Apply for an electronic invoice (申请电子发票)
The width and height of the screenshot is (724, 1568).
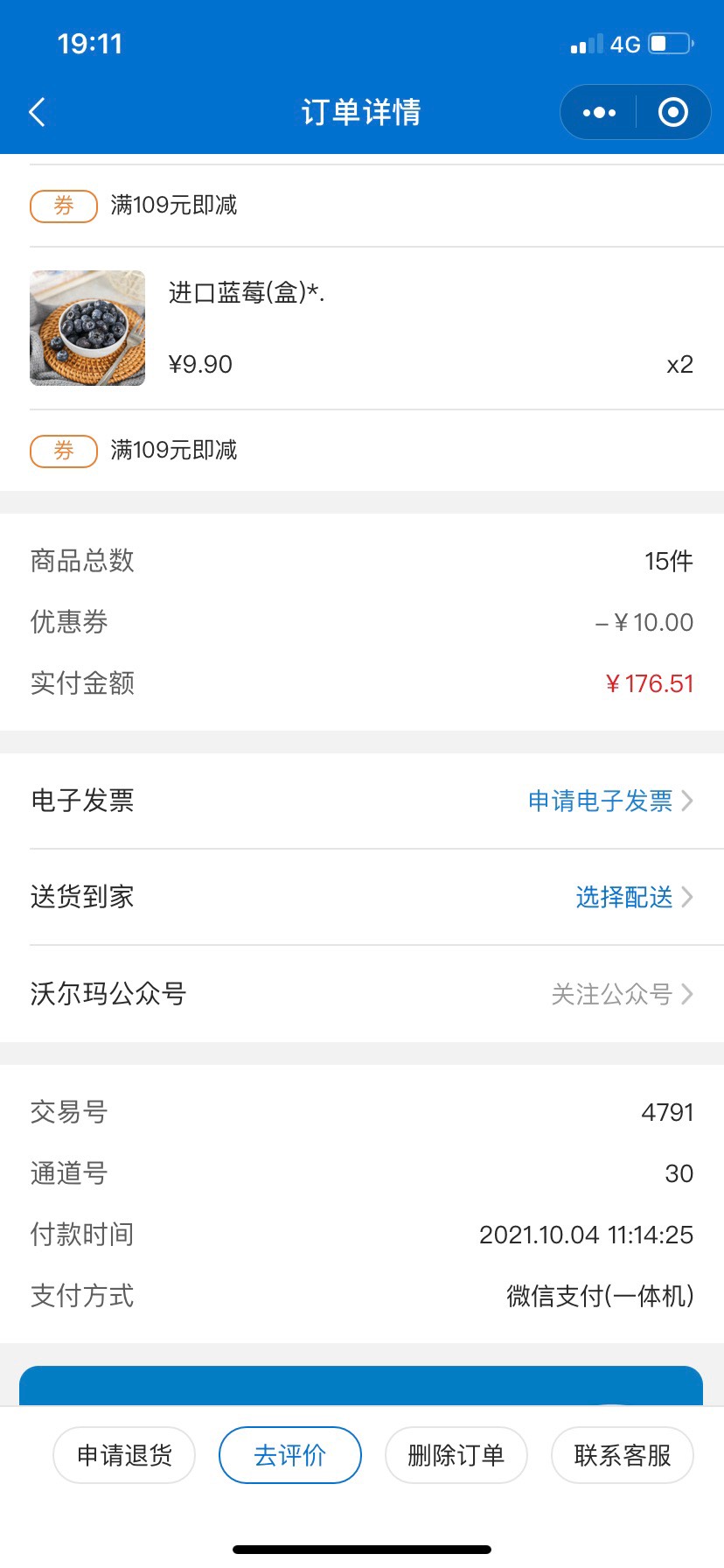[x=610, y=801]
